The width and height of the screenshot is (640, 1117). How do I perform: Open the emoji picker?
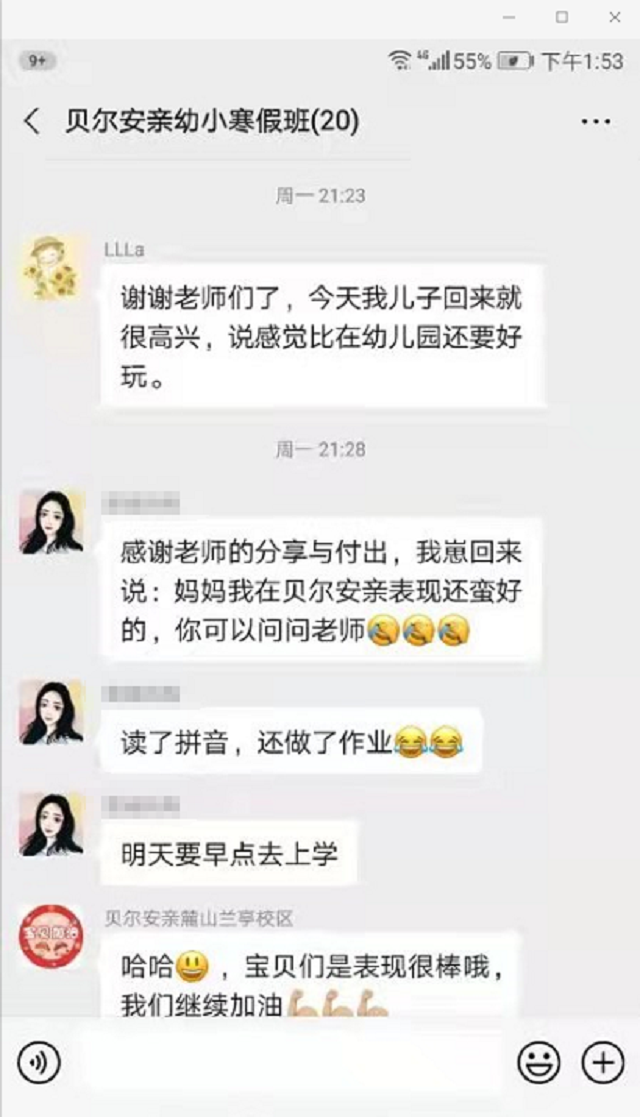click(538, 1062)
